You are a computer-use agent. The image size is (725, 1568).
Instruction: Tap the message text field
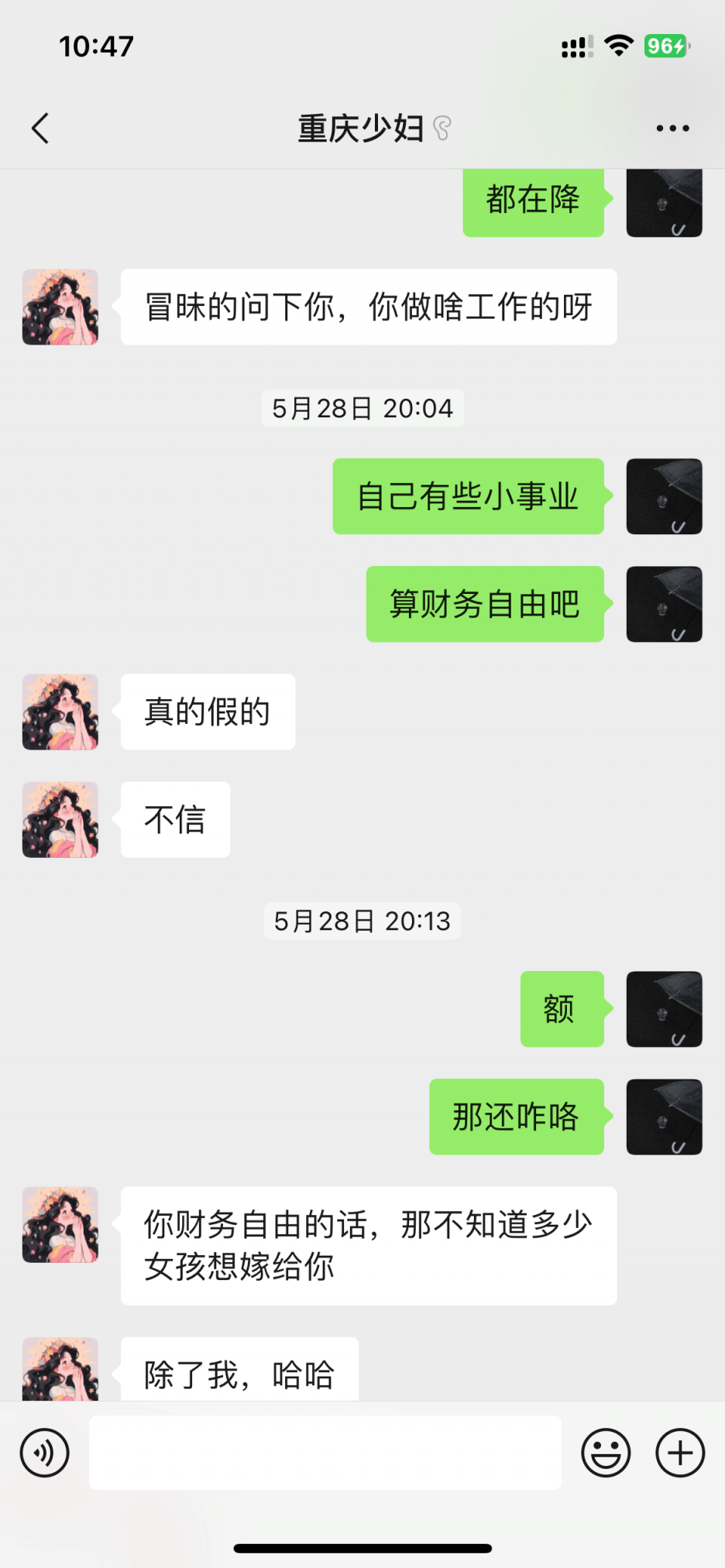[325, 1453]
